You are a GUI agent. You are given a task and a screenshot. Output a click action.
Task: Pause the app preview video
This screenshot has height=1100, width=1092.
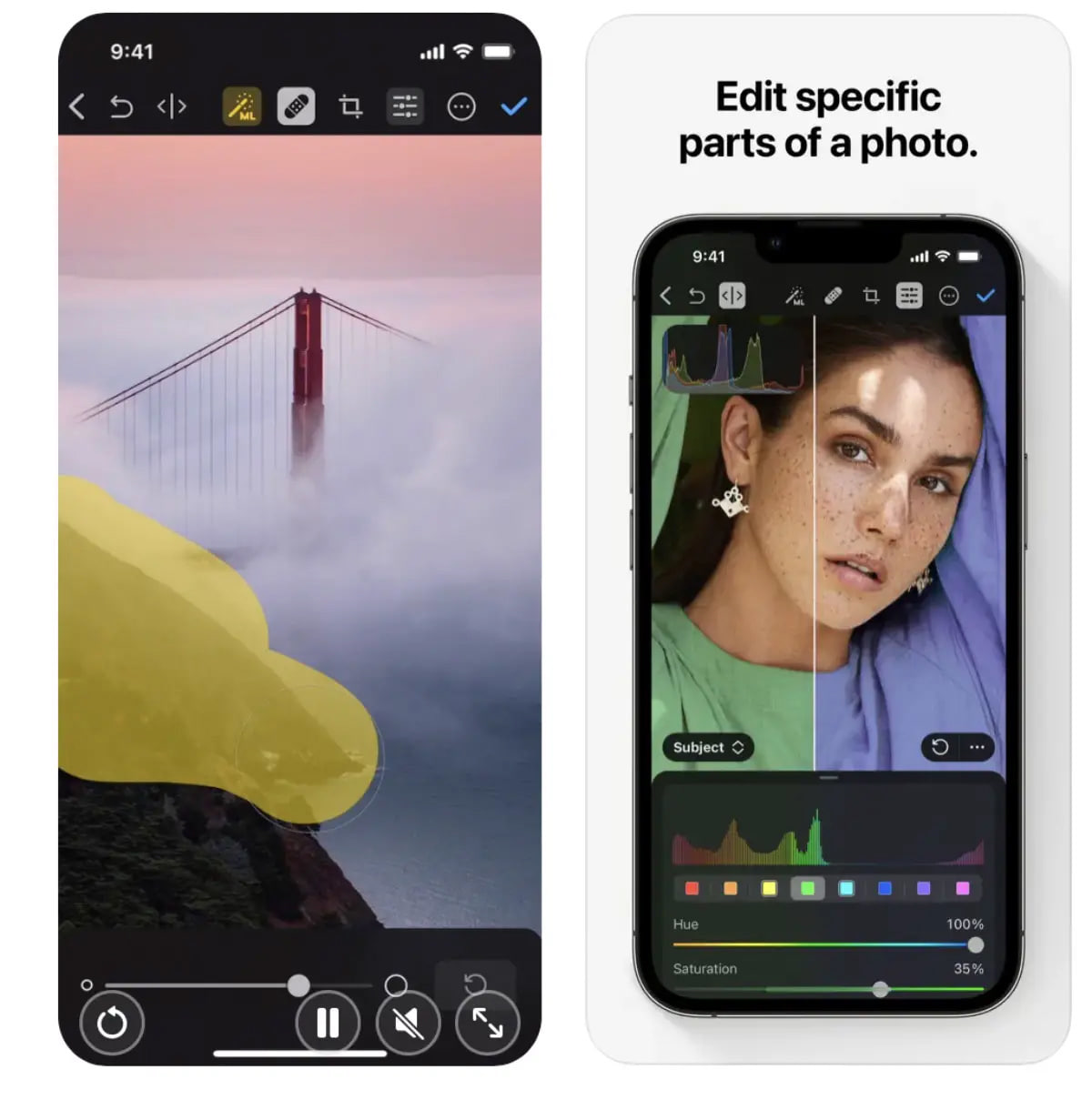pos(328,1023)
